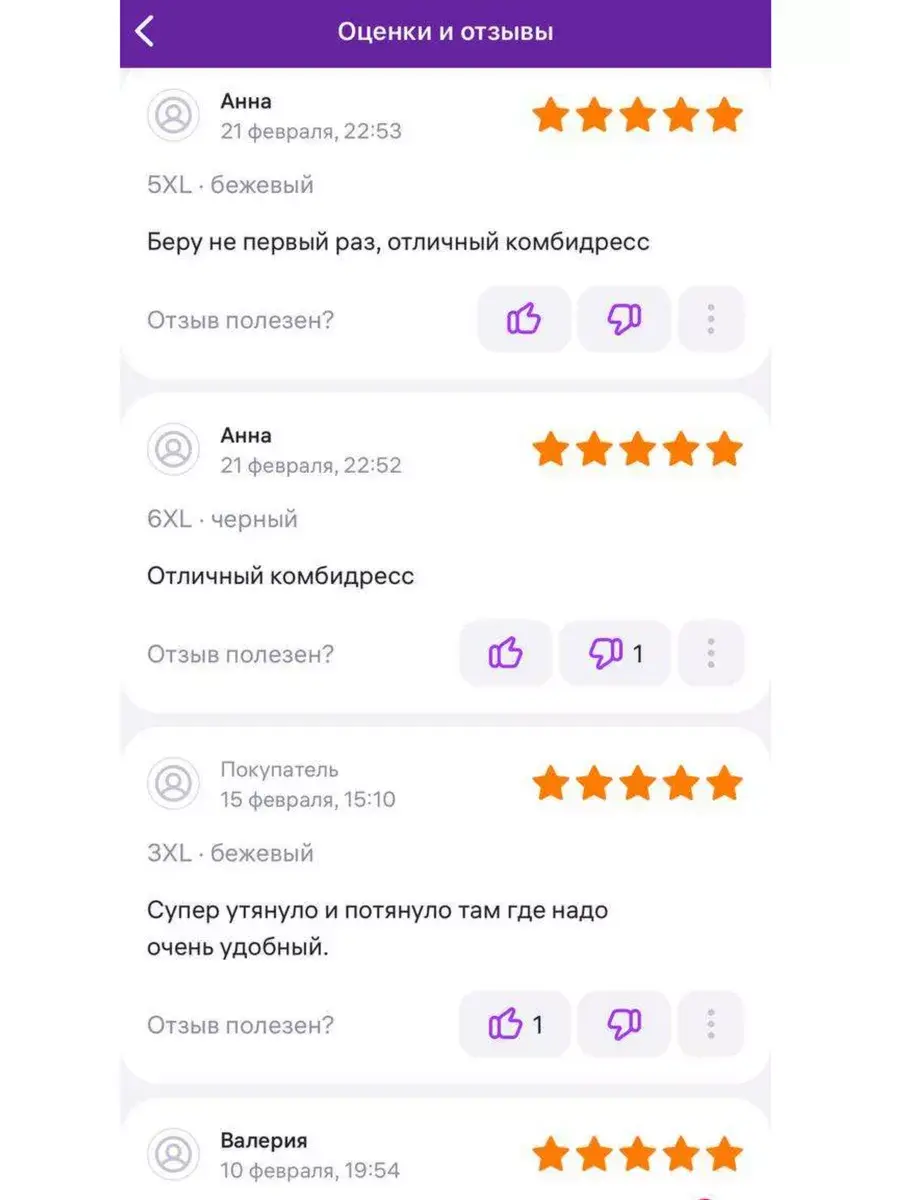Like Анна's 5XL бежевый review
900x1200 pixels.
click(x=523, y=320)
